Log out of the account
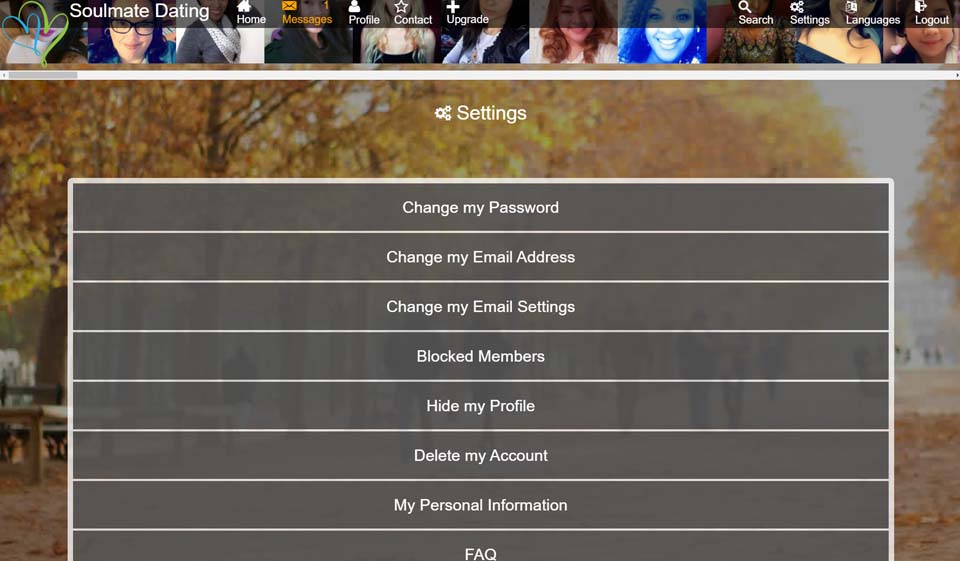960x561 pixels. pyautogui.click(x=931, y=13)
